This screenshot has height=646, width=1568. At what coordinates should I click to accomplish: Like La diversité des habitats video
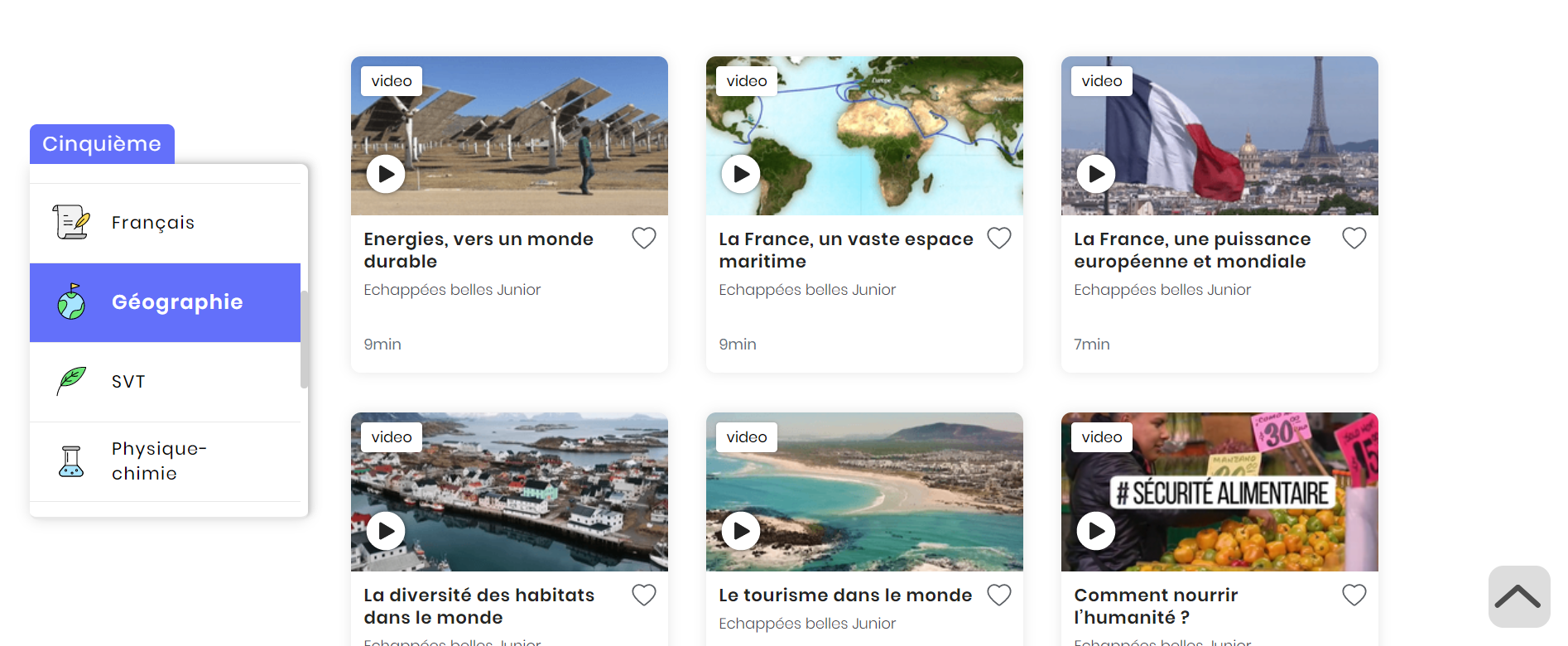(x=644, y=595)
